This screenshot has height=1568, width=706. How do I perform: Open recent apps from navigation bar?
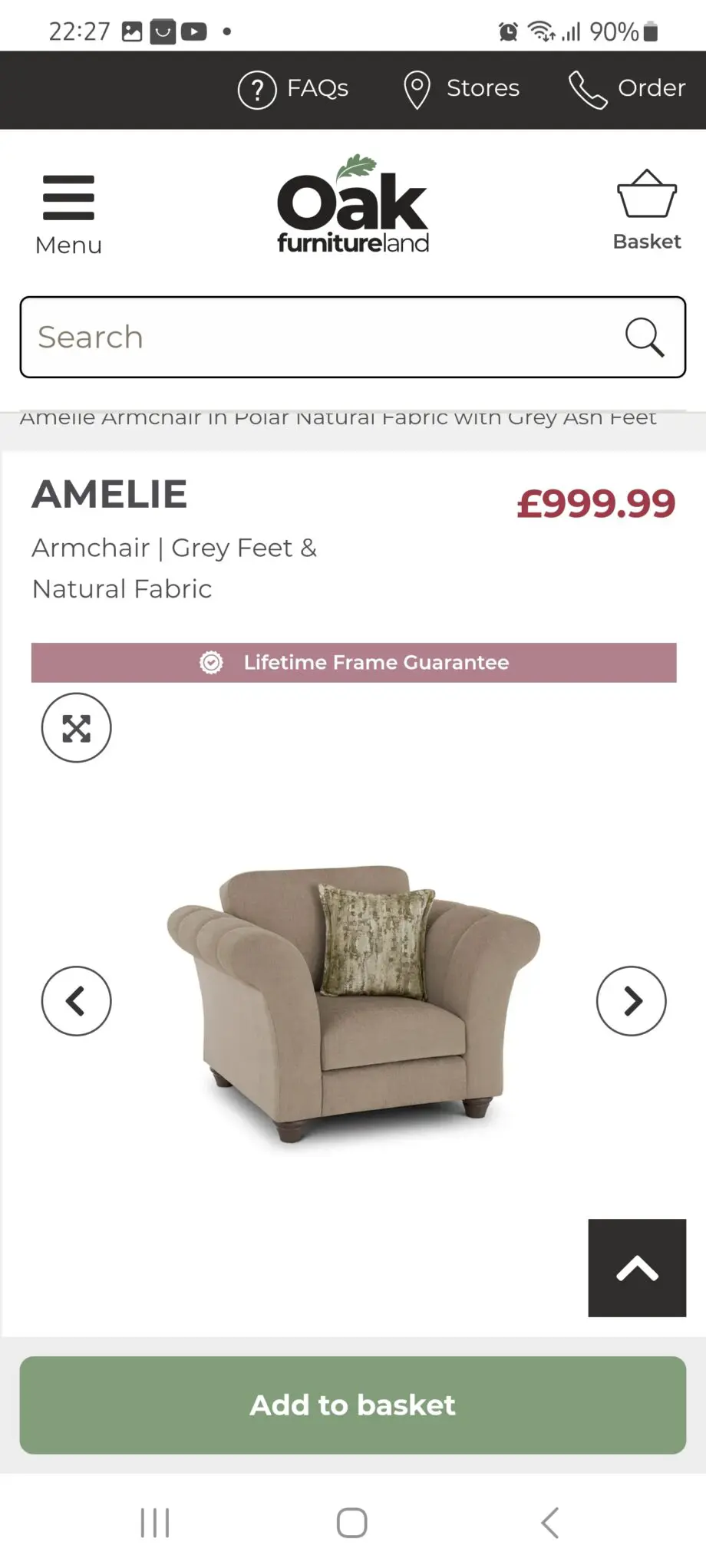[155, 1523]
